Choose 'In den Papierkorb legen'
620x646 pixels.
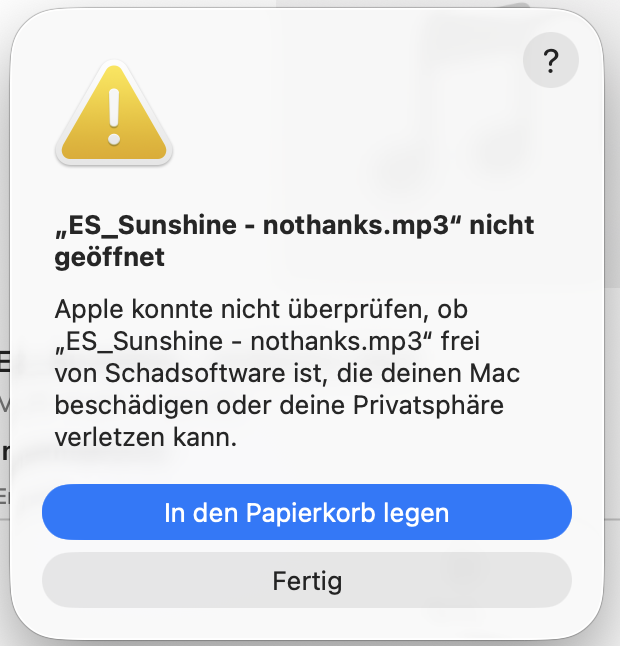306,513
